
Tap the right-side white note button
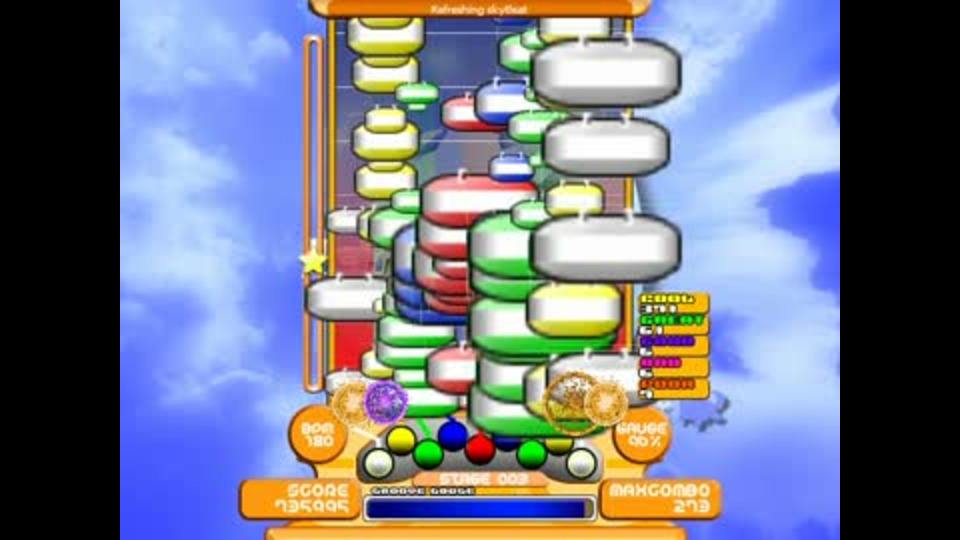click(581, 463)
